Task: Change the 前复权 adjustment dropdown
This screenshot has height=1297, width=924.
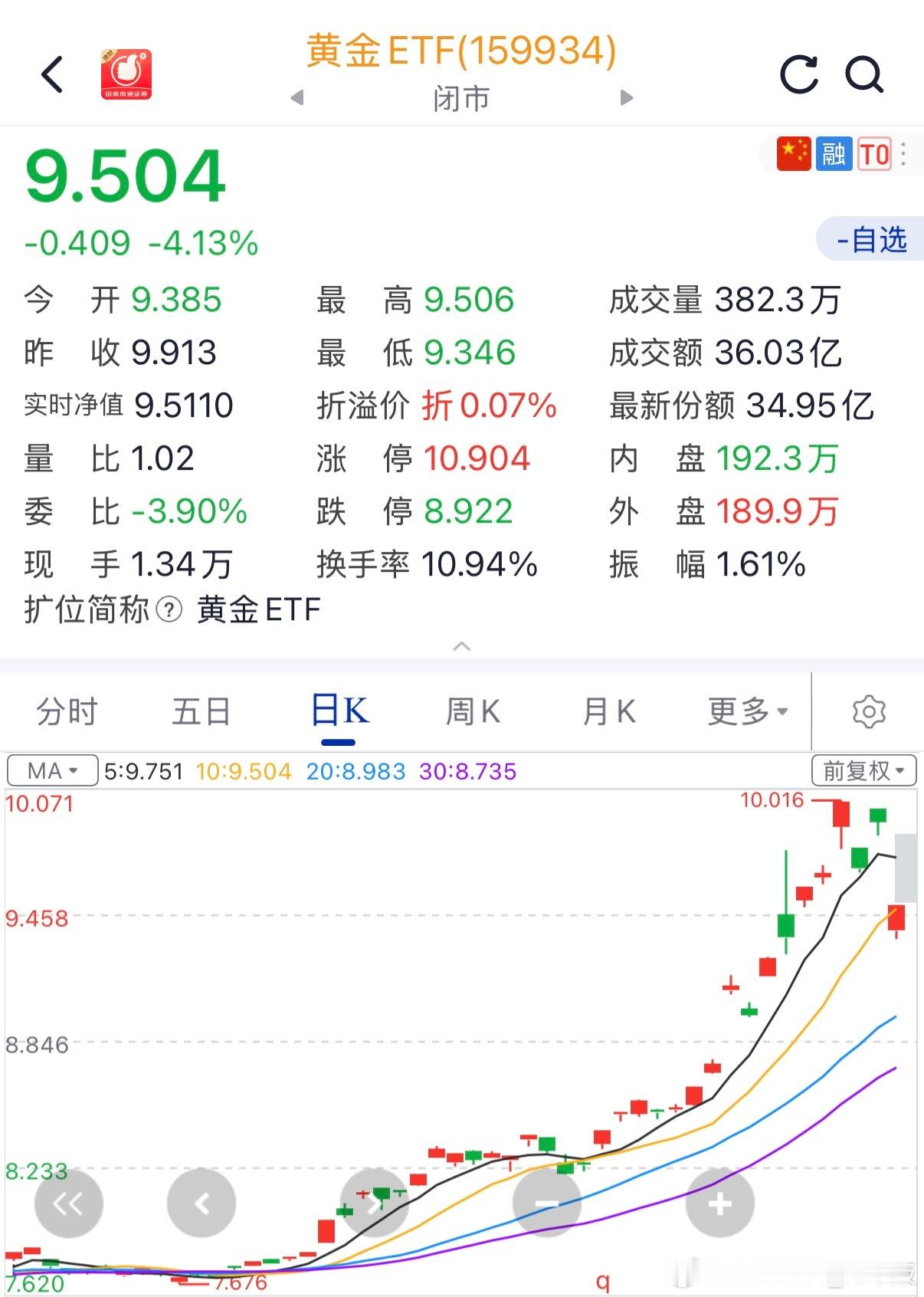Action: 863,770
